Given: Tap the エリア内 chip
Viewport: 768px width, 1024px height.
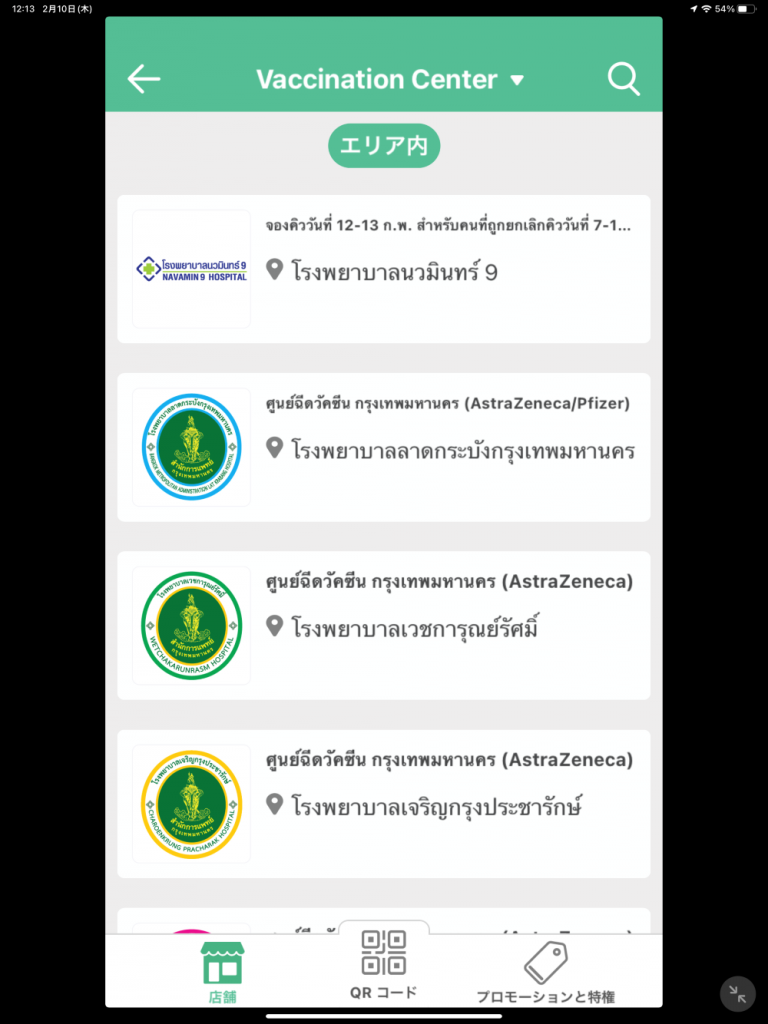Looking at the screenshot, I should tap(384, 146).
